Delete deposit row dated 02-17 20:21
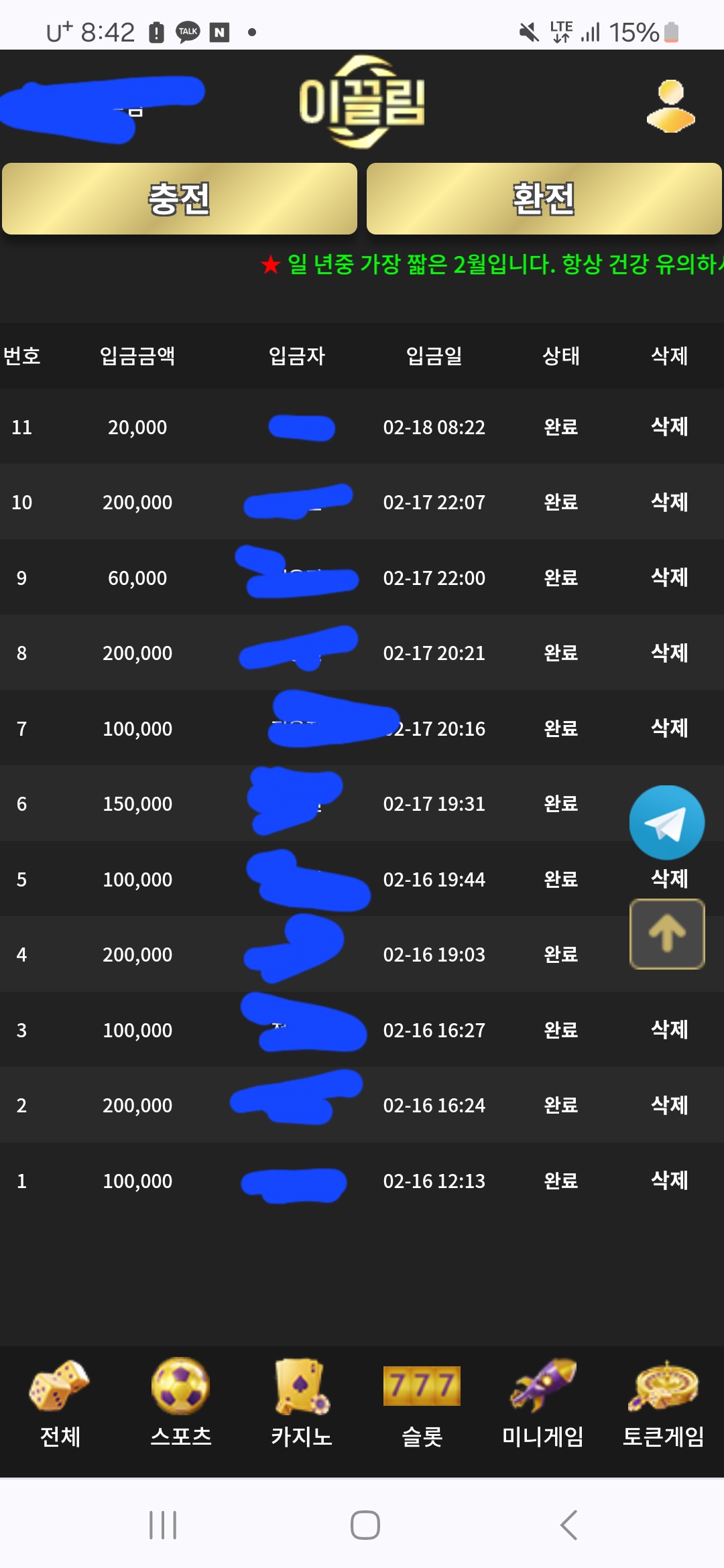 pos(669,653)
